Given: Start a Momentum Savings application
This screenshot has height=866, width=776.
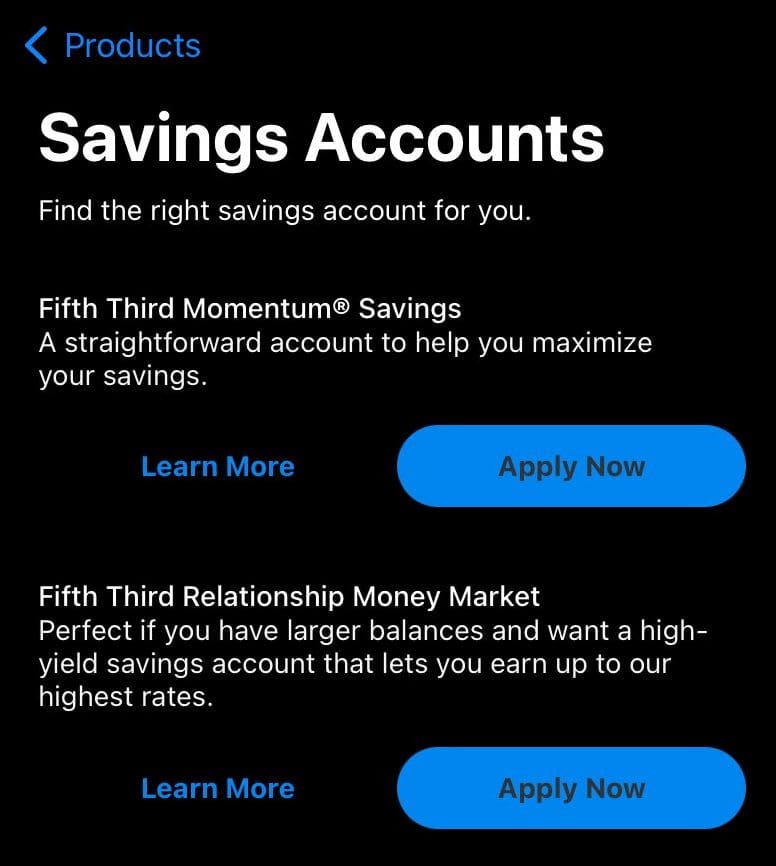Looking at the screenshot, I should tap(571, 466).
